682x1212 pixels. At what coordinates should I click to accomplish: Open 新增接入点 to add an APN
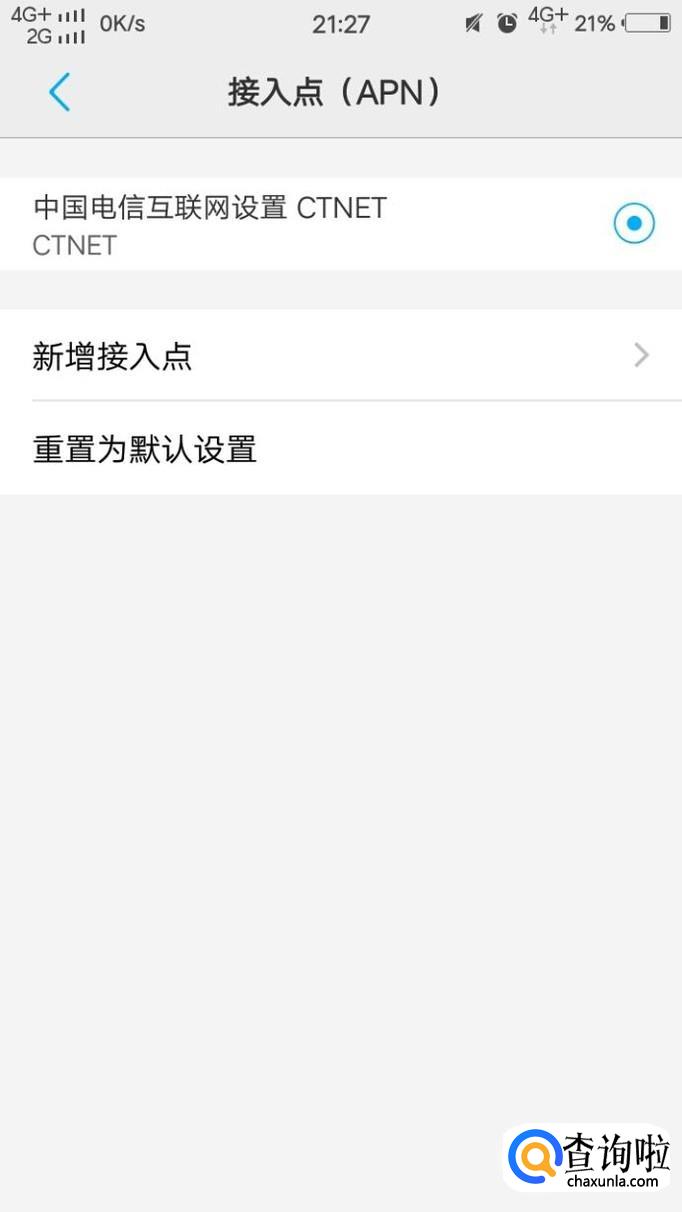[x=340, y=355]
